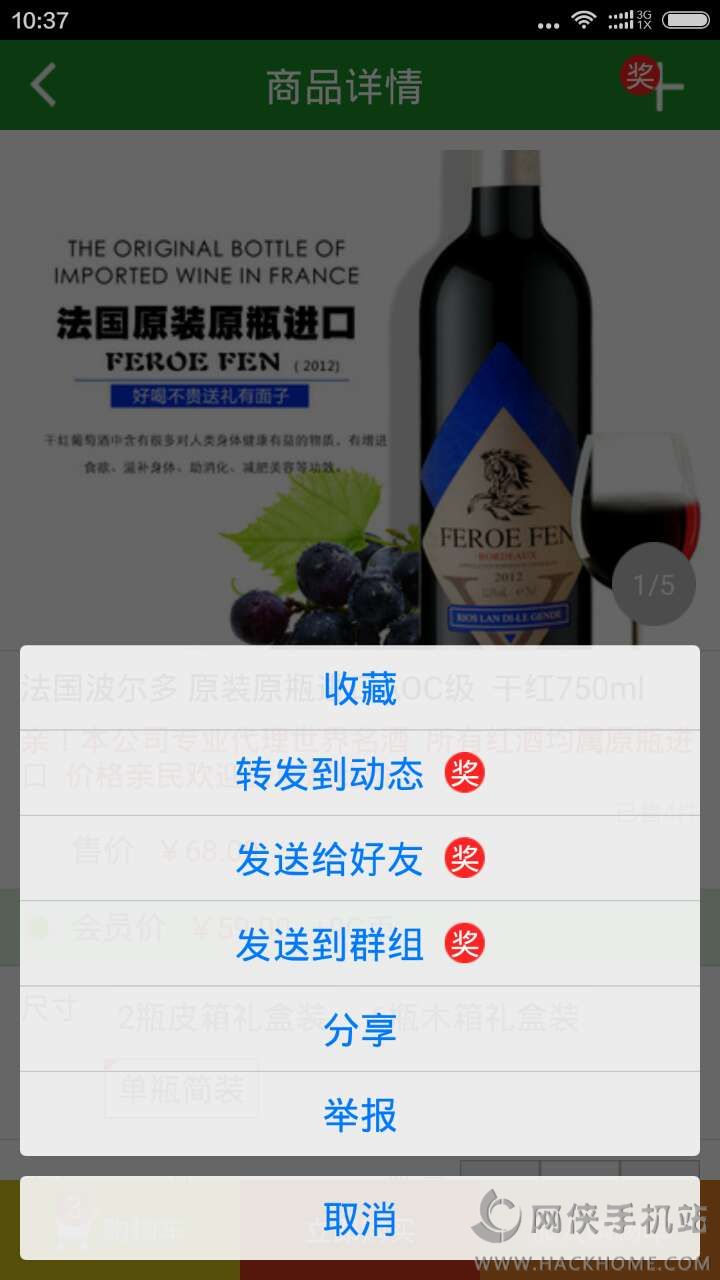Select 收藏 to favorite this product
Viewport: 720px width, 1280px height.
pyautogui.click(x=360, y=688)
